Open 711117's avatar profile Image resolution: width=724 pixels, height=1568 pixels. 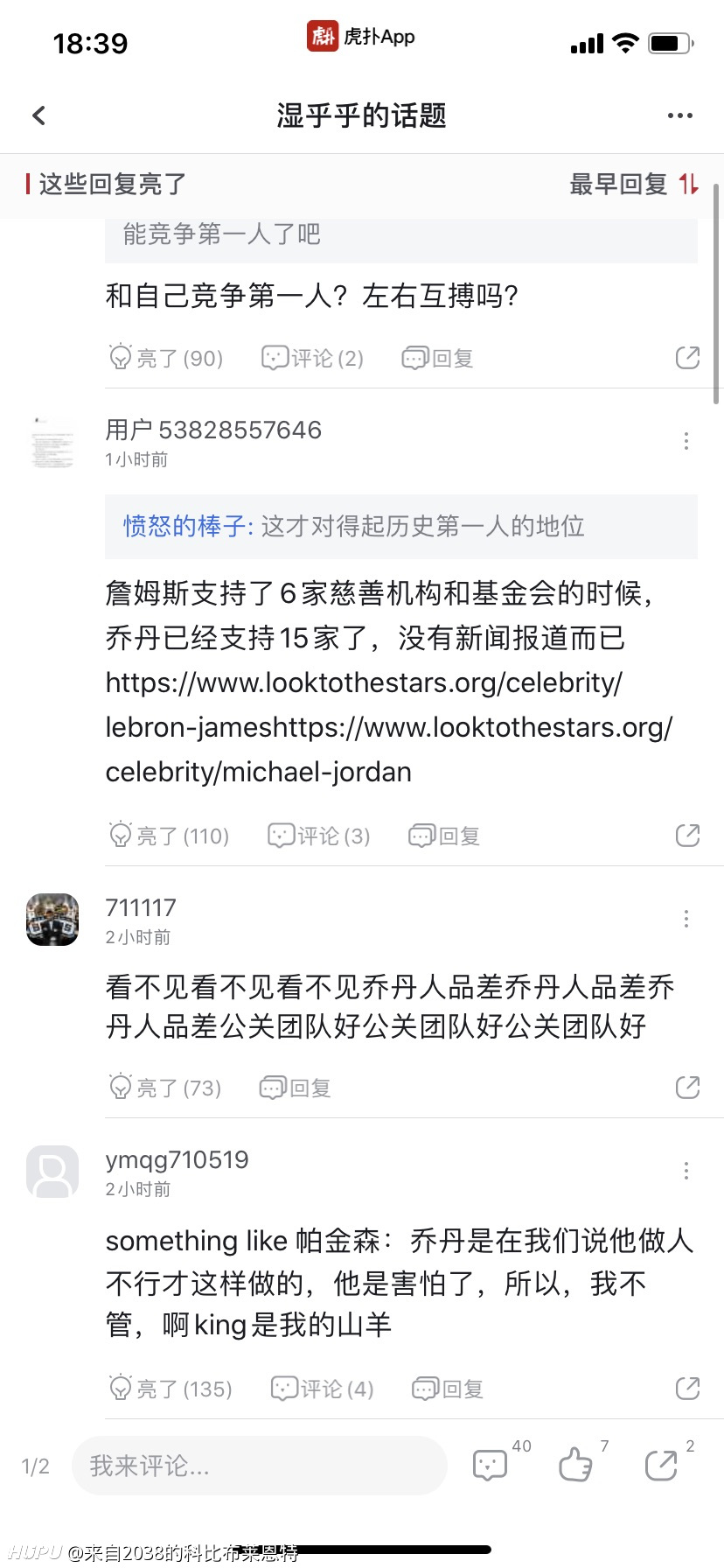tap(52, 920)
